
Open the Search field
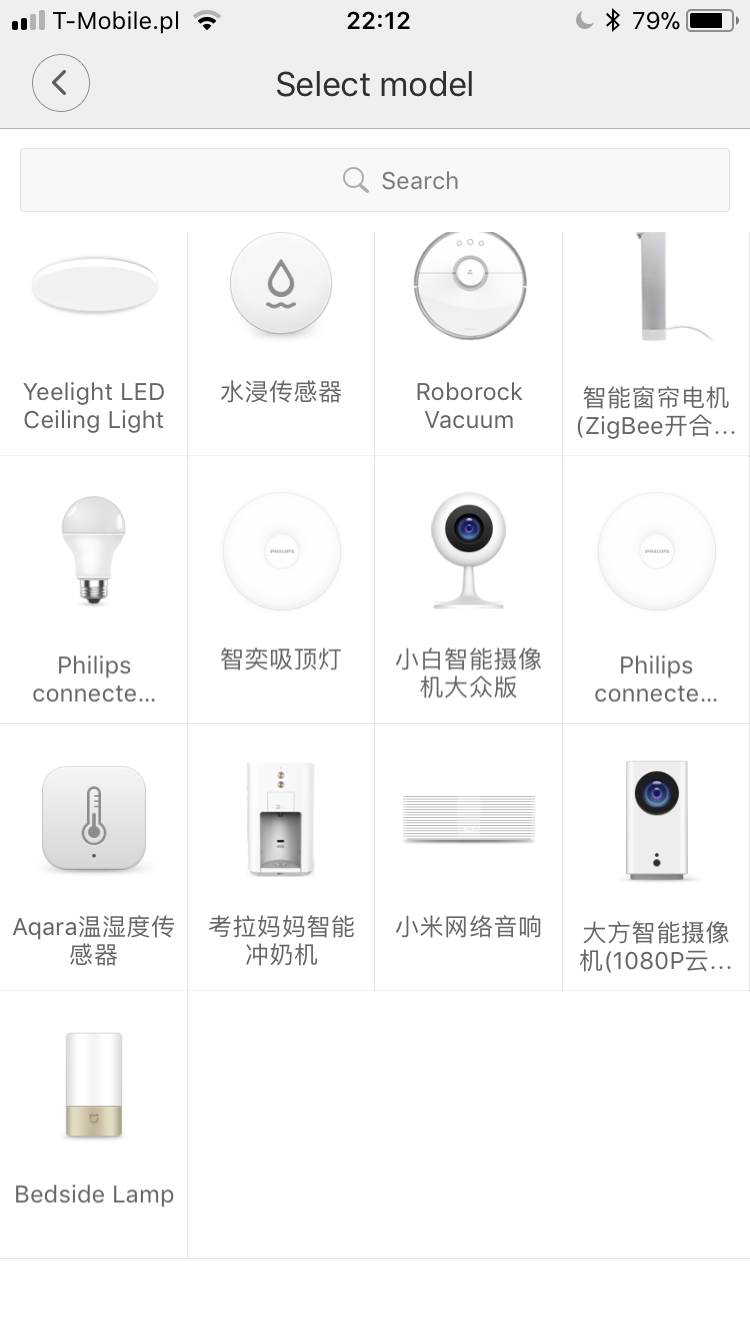[375, 180]
